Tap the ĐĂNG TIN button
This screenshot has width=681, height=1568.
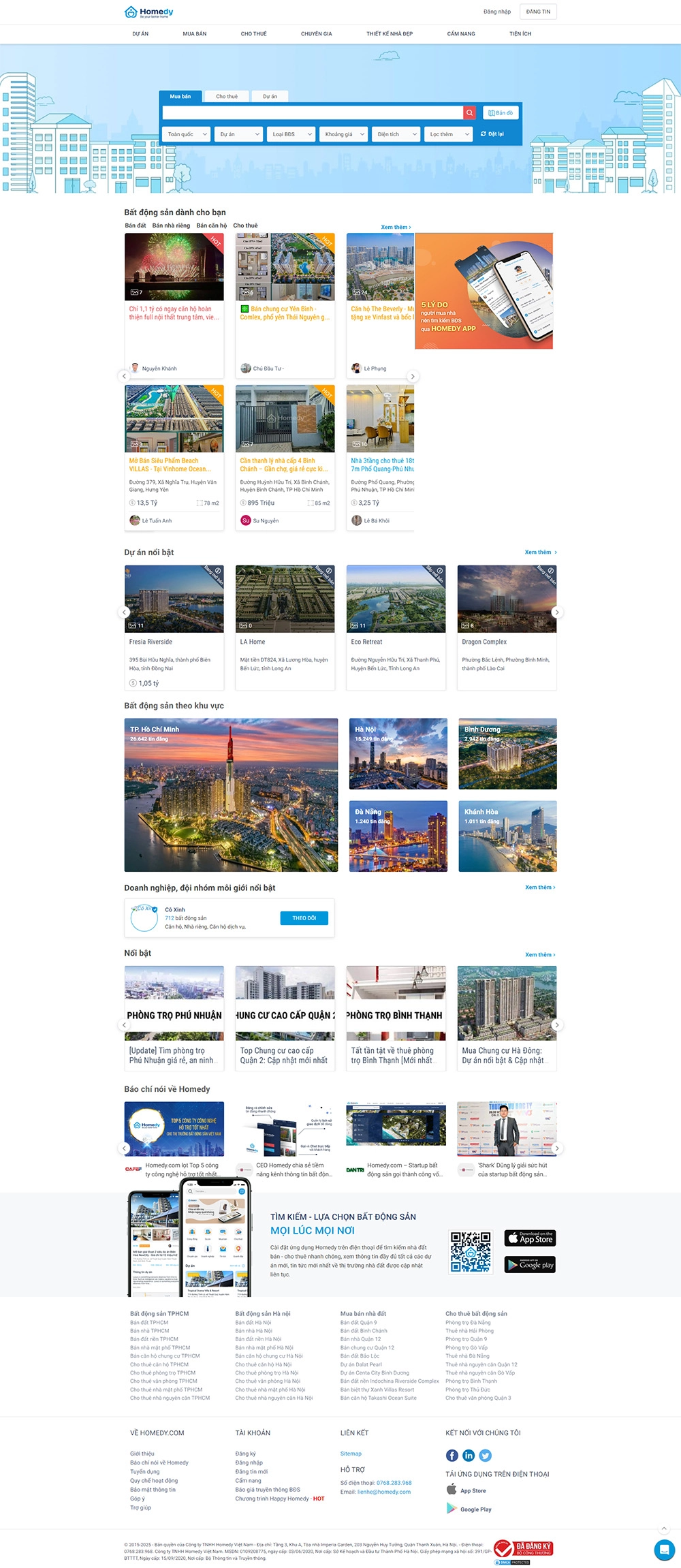tap(537, 12)
